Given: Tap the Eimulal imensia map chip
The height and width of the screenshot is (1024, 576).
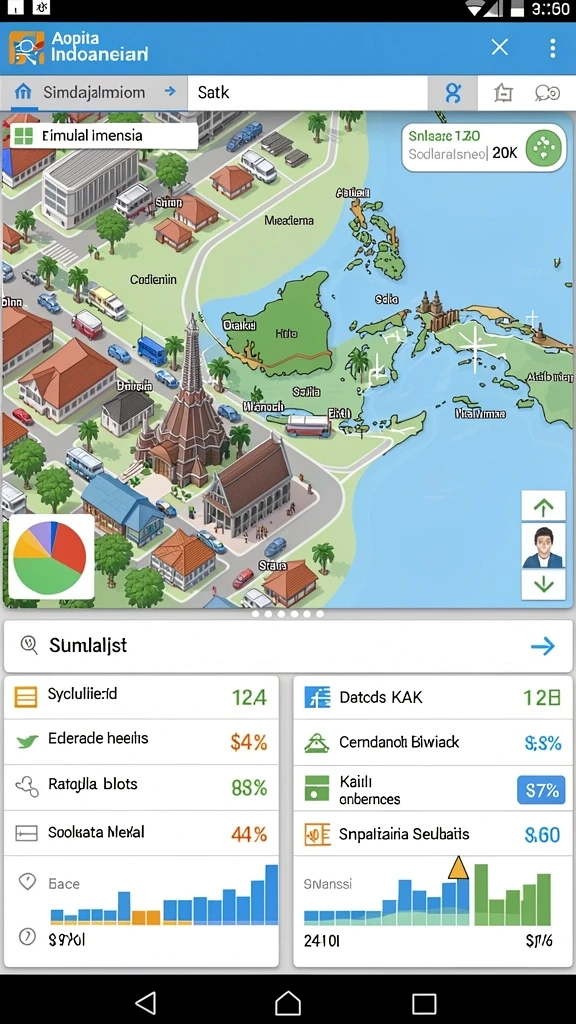Looking at the screenshot, I should [x=104, y=136].
